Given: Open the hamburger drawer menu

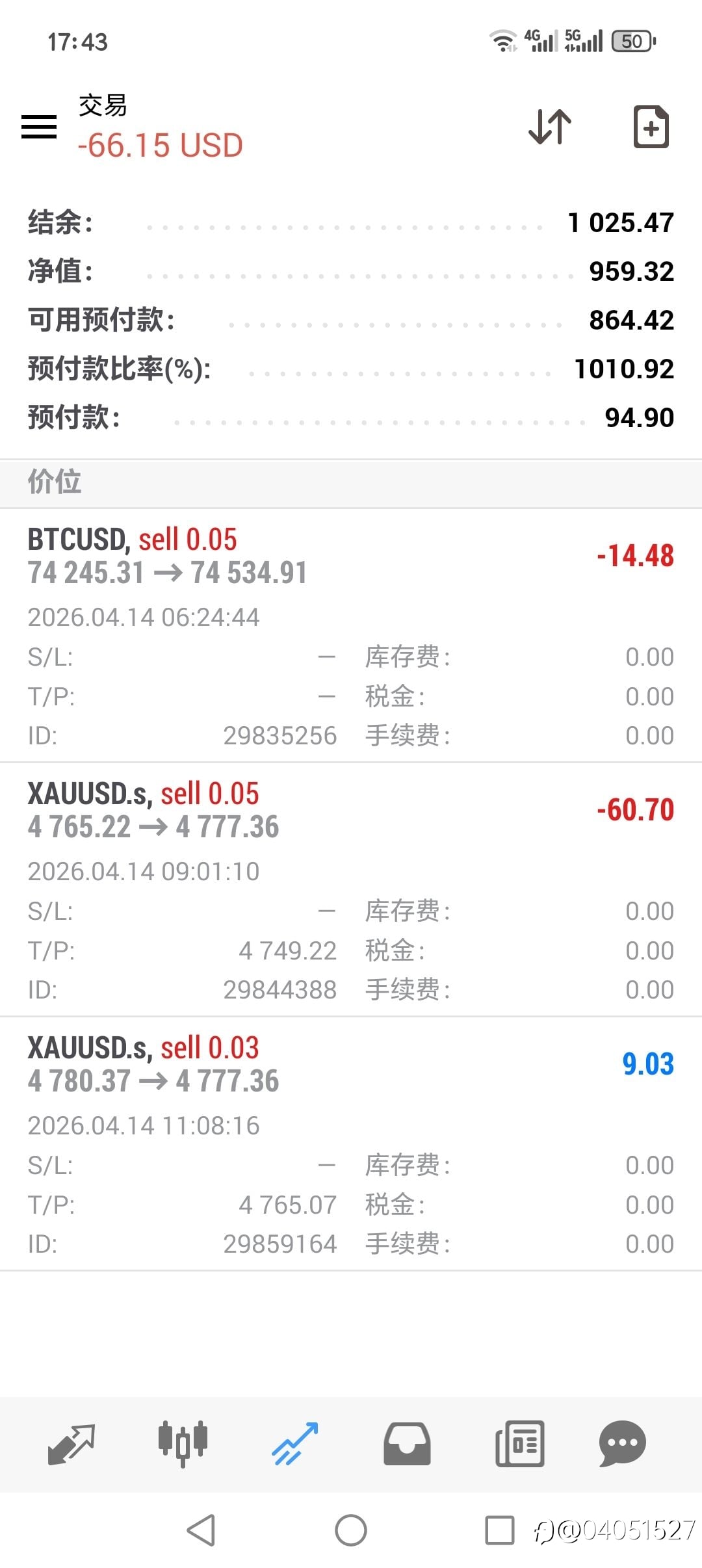Looking at the screenshot, I should [x=39, y=127].
